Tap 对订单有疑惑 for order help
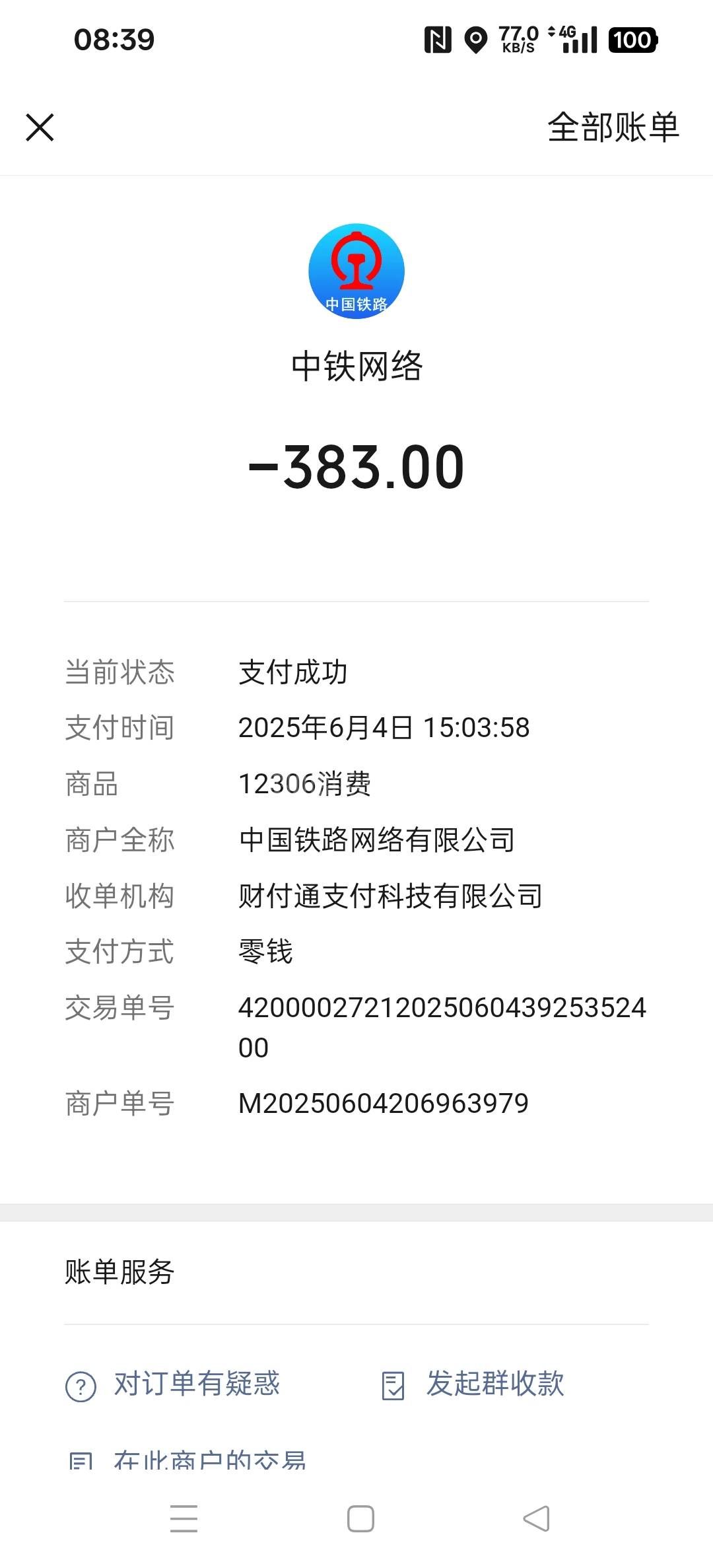Screen dimensions: 713x1568 coord(173,1385)
